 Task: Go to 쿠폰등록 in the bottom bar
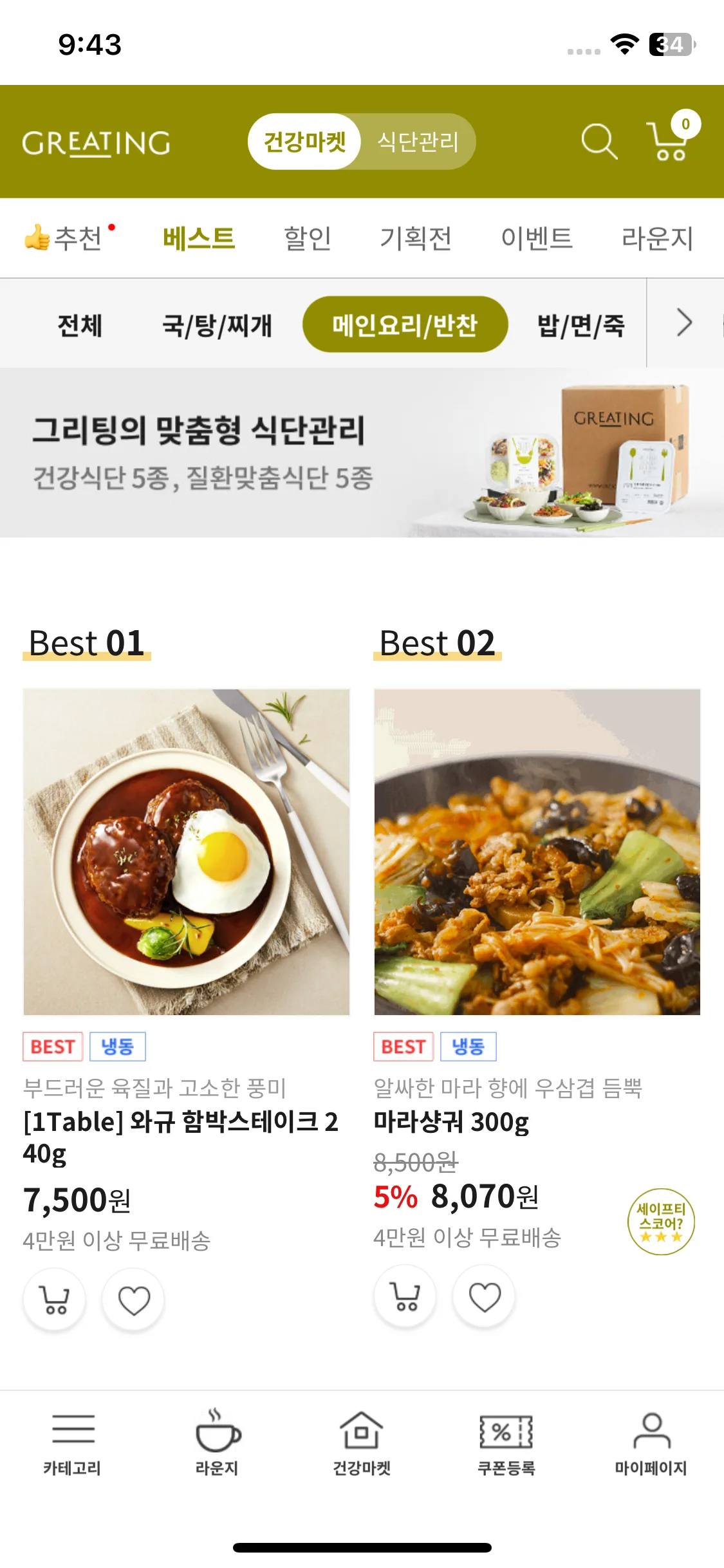click(506, 1443)
